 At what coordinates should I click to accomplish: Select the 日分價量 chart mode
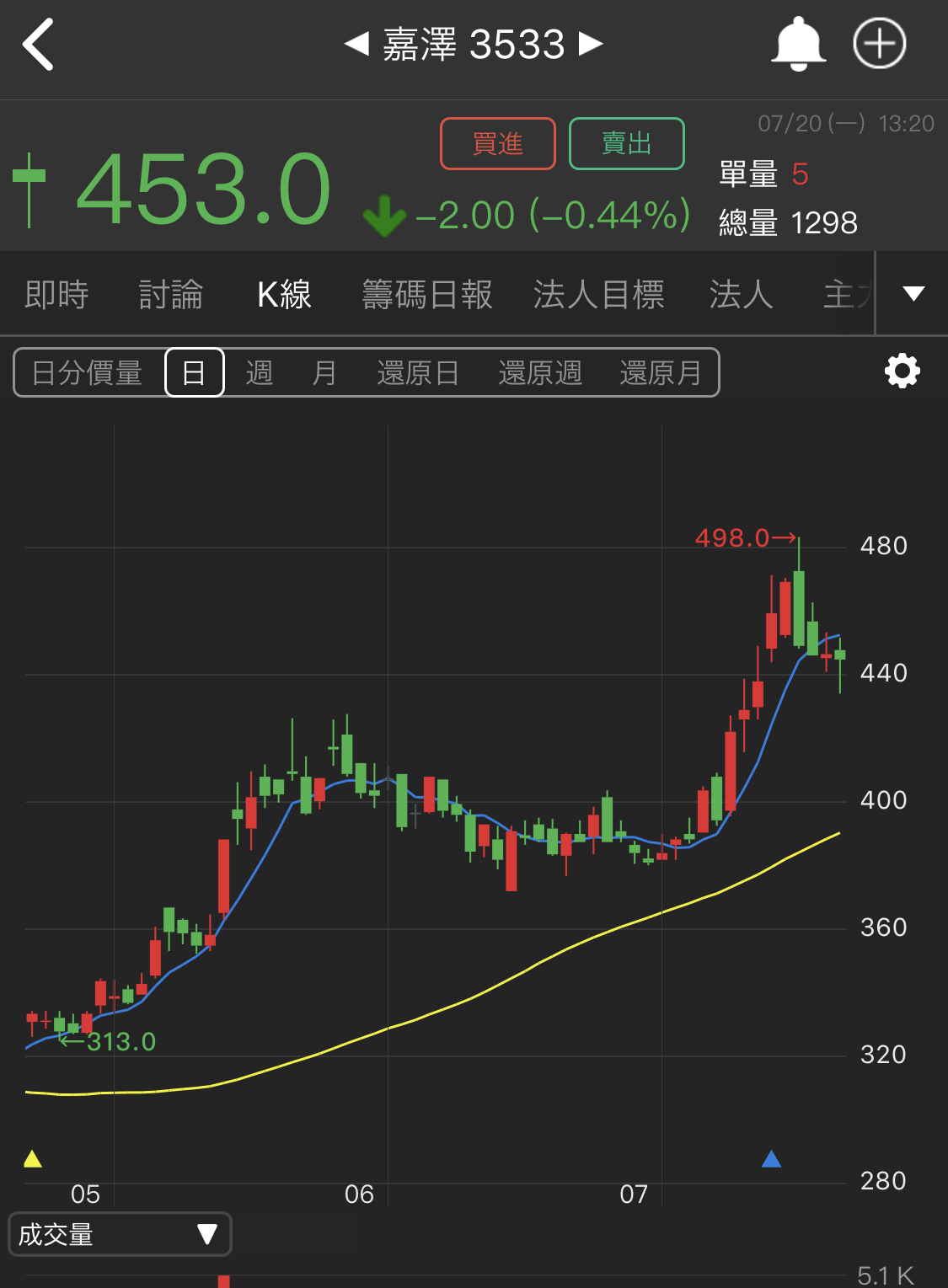(x=88, y=372)
